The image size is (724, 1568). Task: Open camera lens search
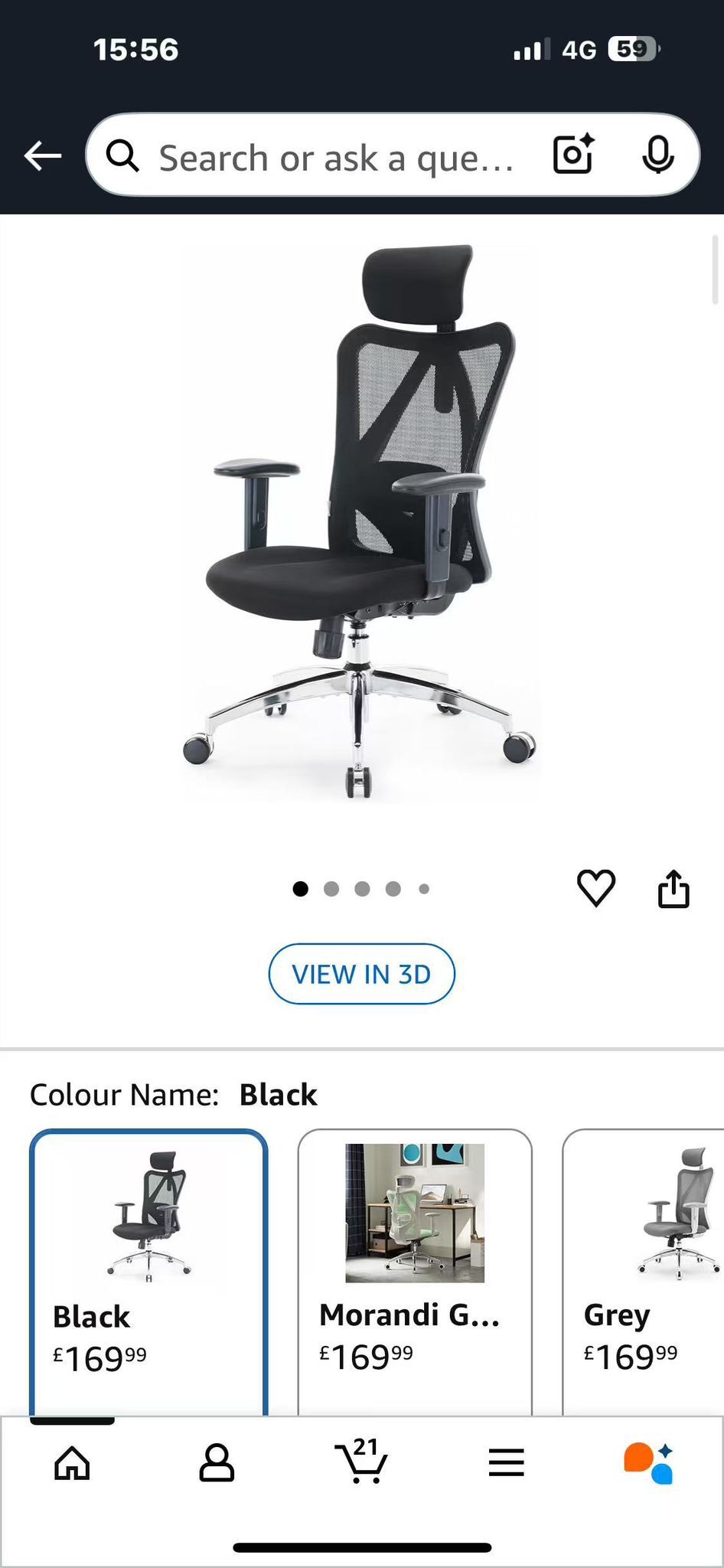pos(573,155)
